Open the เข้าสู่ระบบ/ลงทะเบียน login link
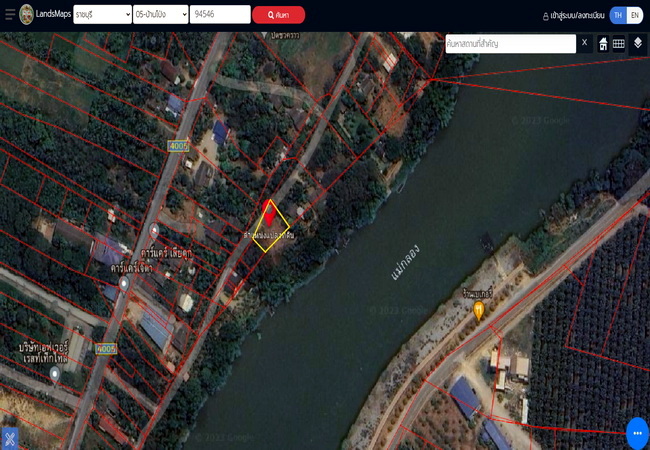The image size is (650, 450). [x=574, y=16]
